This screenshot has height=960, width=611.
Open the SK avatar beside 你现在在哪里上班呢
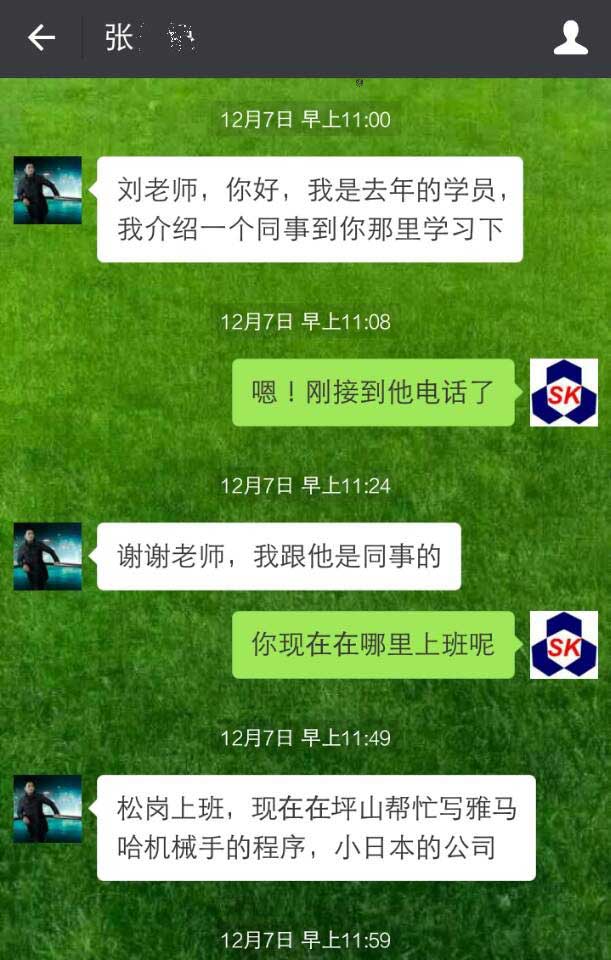(563, 644)
